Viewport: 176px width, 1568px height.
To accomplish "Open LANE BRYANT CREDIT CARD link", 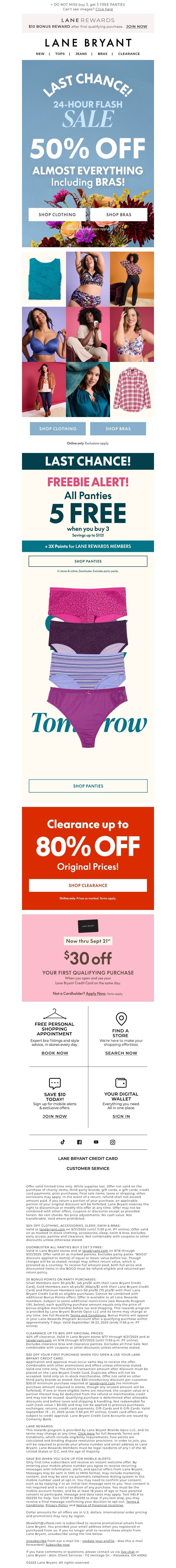I will pos(88,1158).
